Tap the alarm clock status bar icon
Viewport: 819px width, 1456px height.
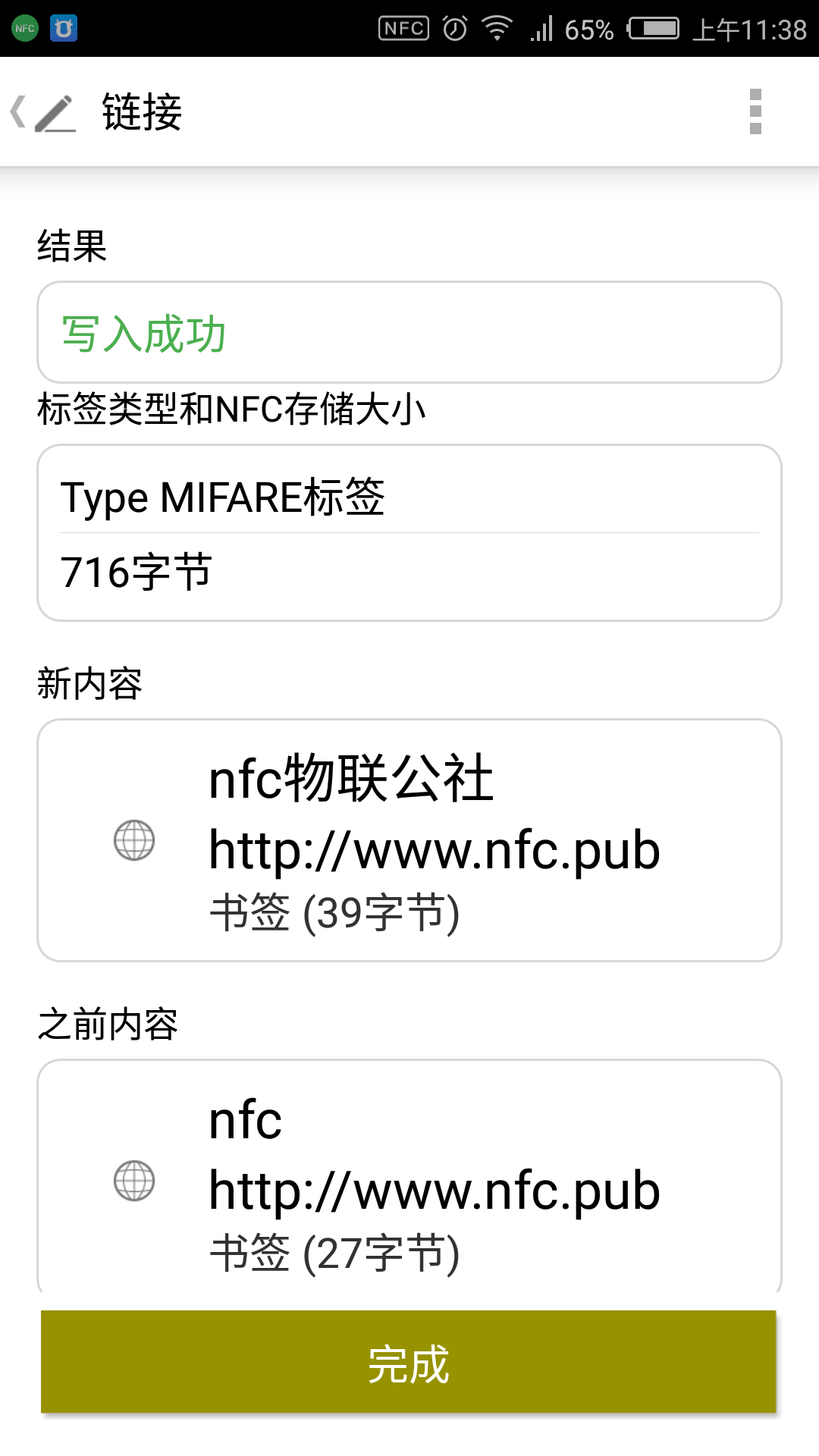(453, 26)
